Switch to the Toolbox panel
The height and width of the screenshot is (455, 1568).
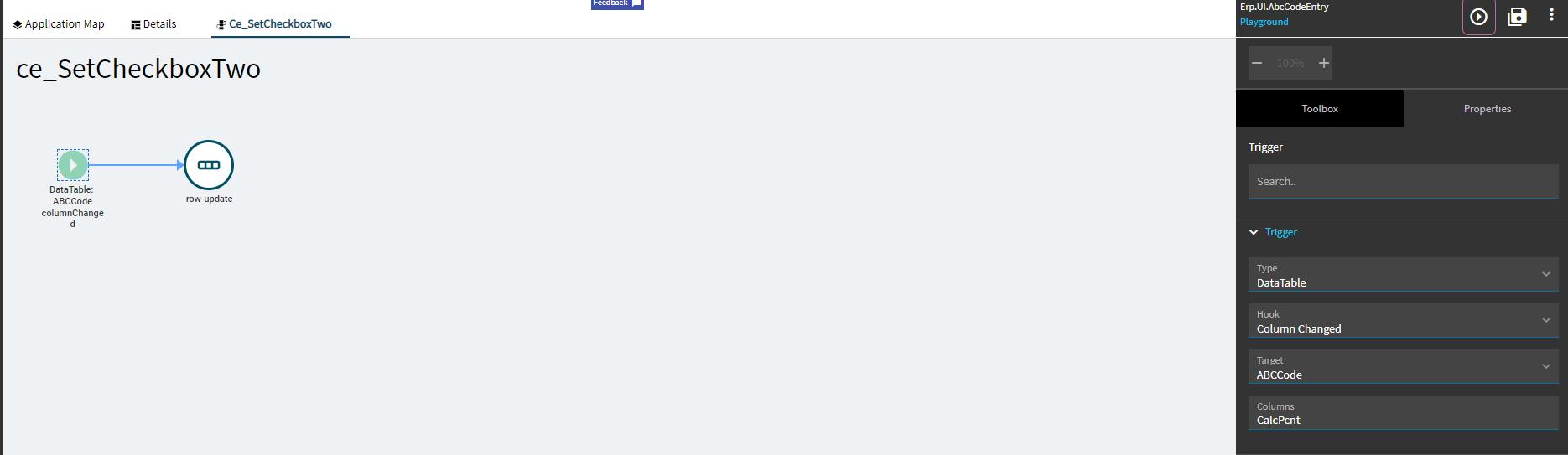[x=1319, y=109]
